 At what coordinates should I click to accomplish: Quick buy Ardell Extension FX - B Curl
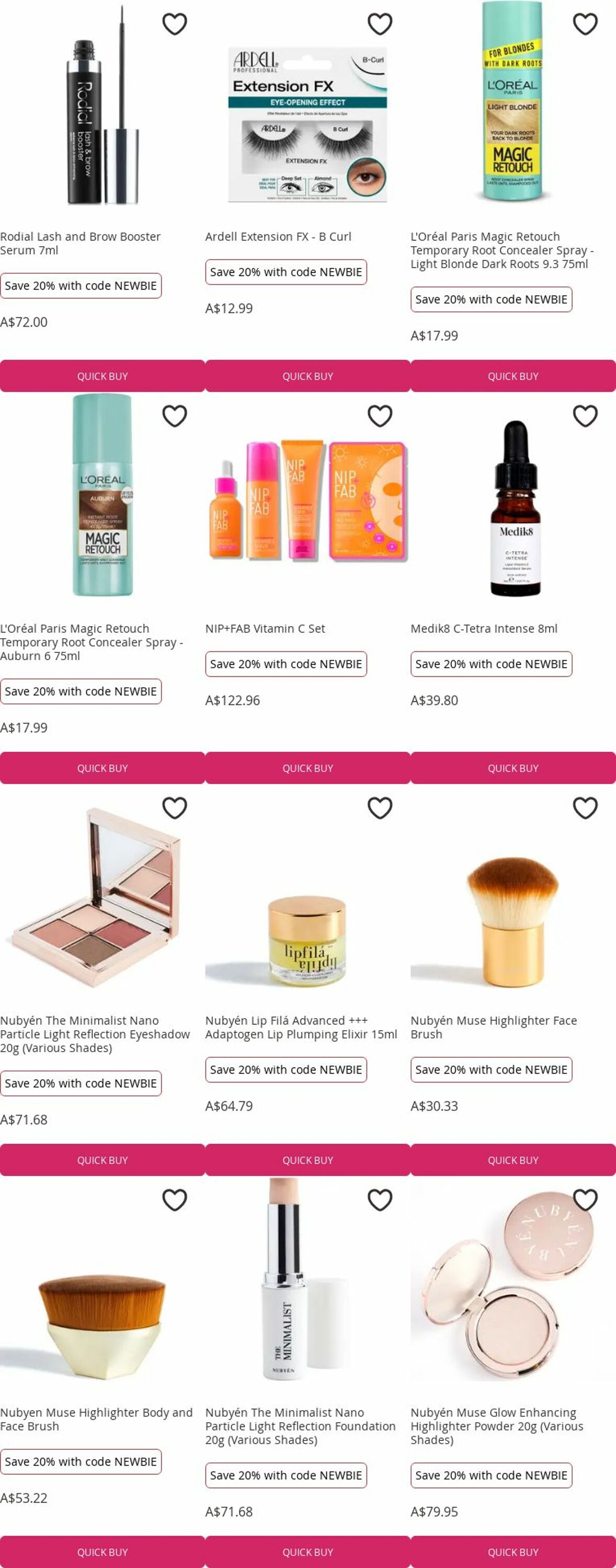[x=307, y=376]
